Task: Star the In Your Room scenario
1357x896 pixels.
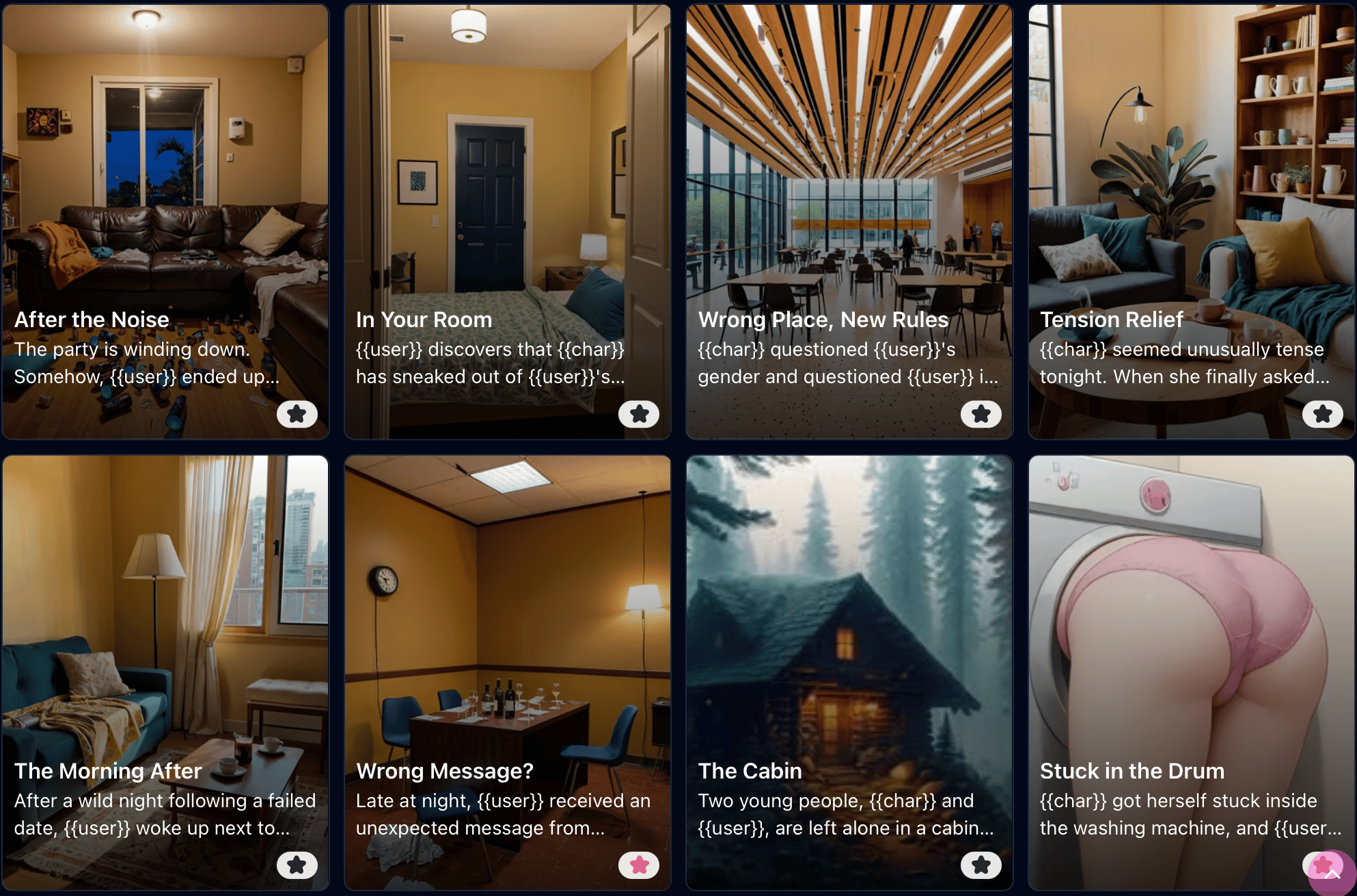Action: [x=639, y=414]
